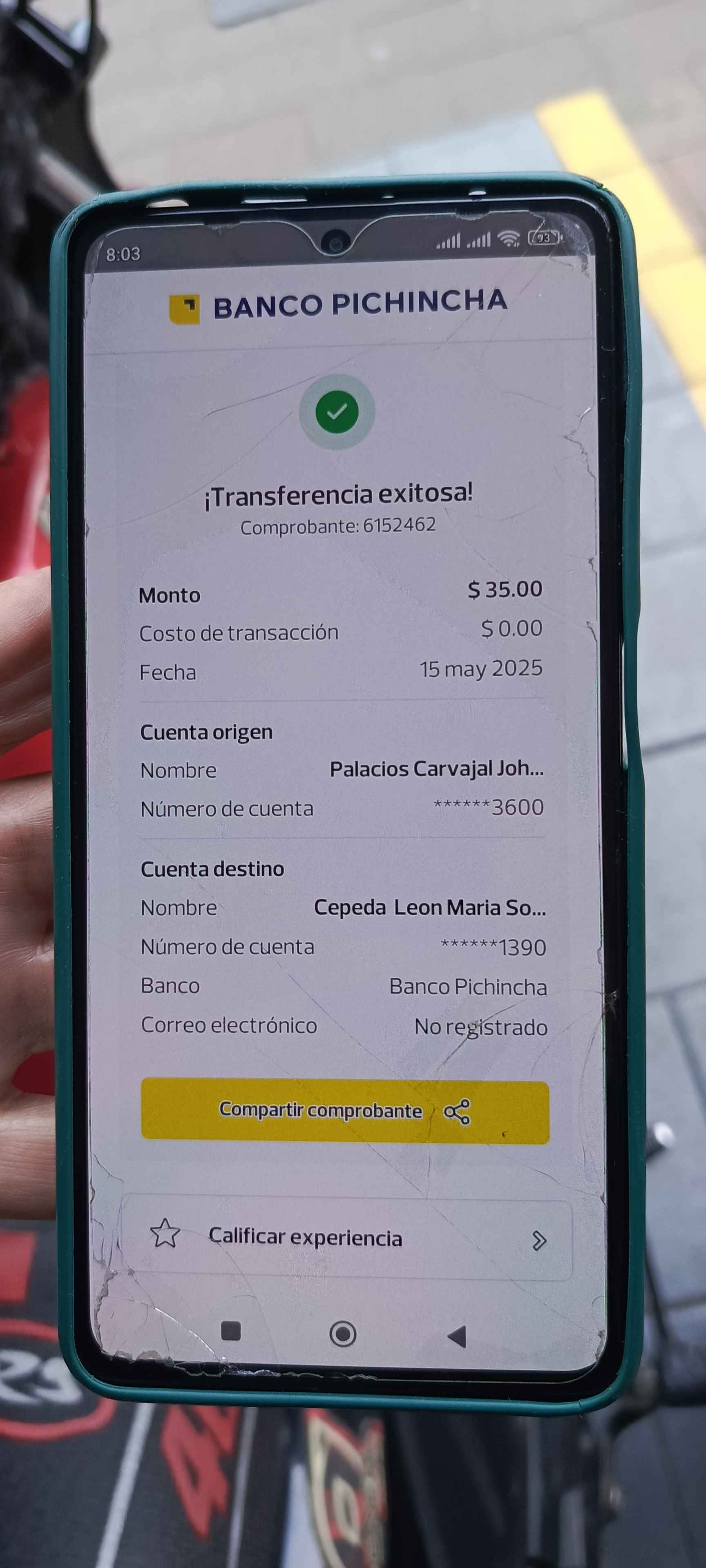Image resolution: width=706 pixels, height=1568 pixels.
Task: Open recent apps with the square button
Action: coord(231,1331)
